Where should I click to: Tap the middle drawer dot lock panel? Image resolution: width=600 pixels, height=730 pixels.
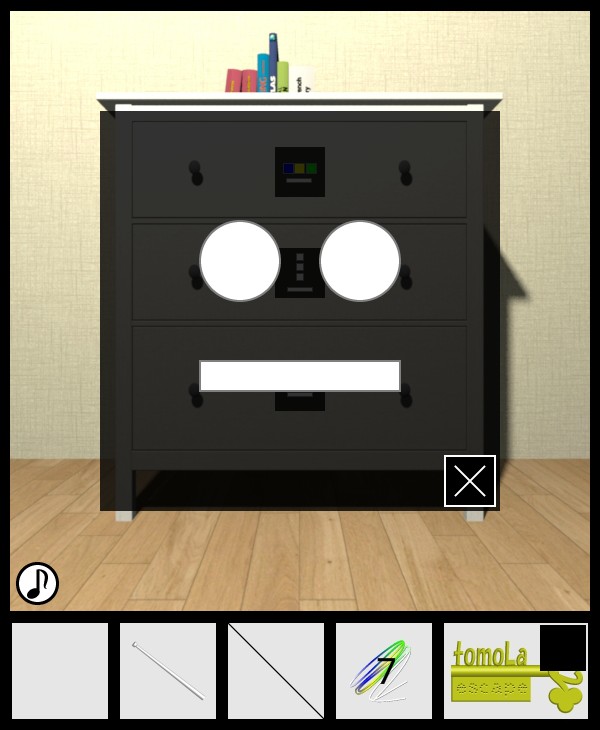click(300, 272)
